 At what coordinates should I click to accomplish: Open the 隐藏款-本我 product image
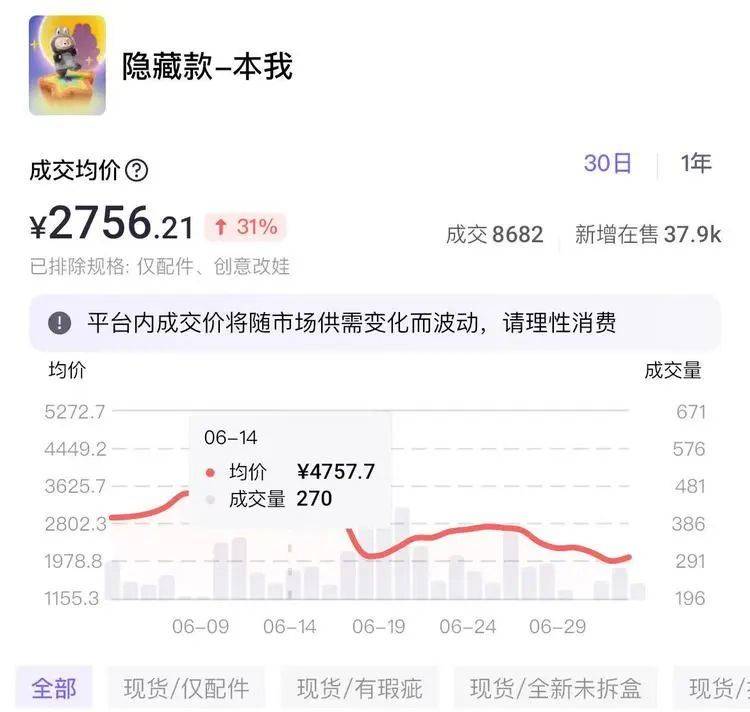67,66
